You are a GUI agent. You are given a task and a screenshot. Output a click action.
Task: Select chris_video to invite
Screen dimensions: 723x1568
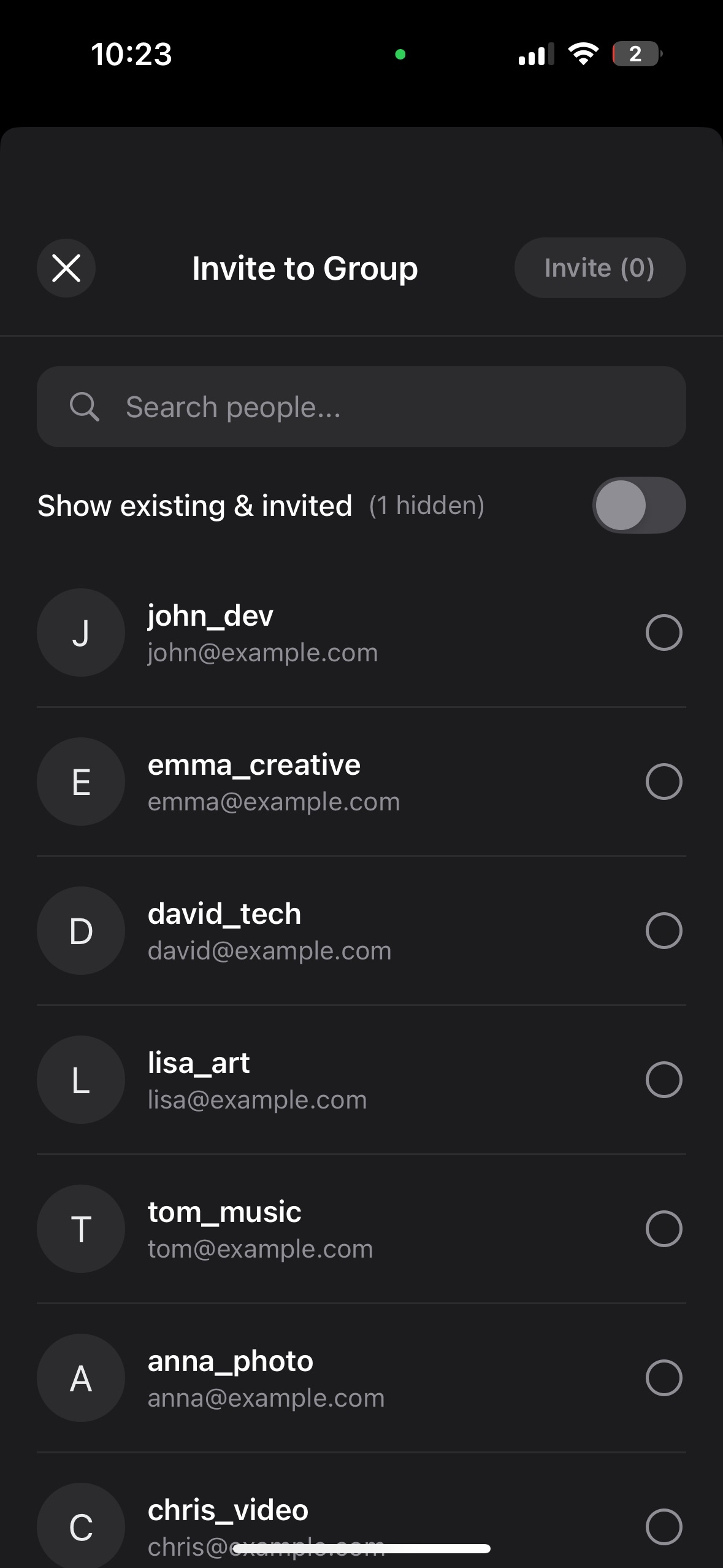(x=664, y=1526)
